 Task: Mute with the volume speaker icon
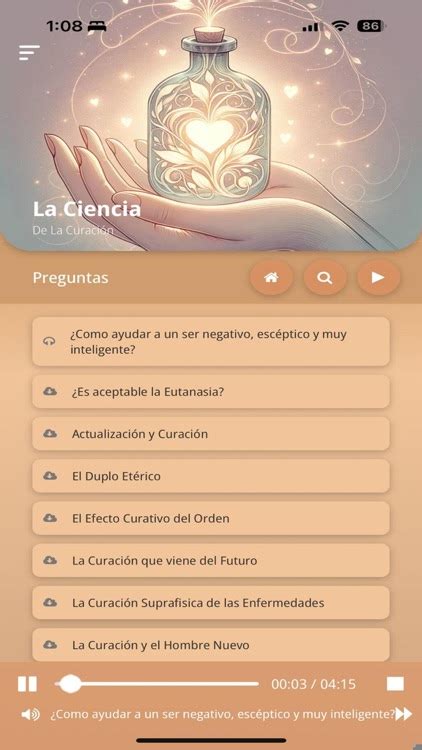tap(31, 715)
